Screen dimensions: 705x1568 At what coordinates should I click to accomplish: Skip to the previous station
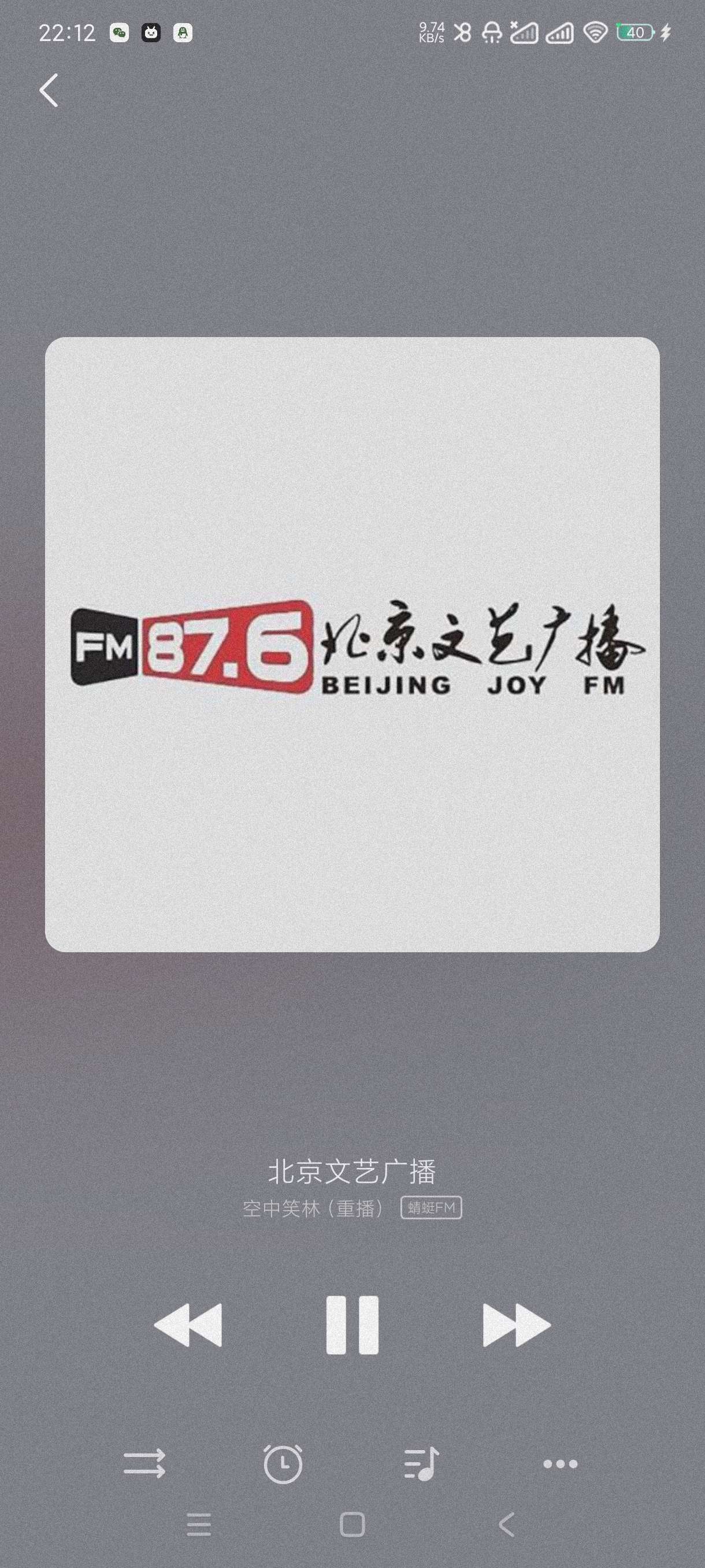pos(188,1325)
